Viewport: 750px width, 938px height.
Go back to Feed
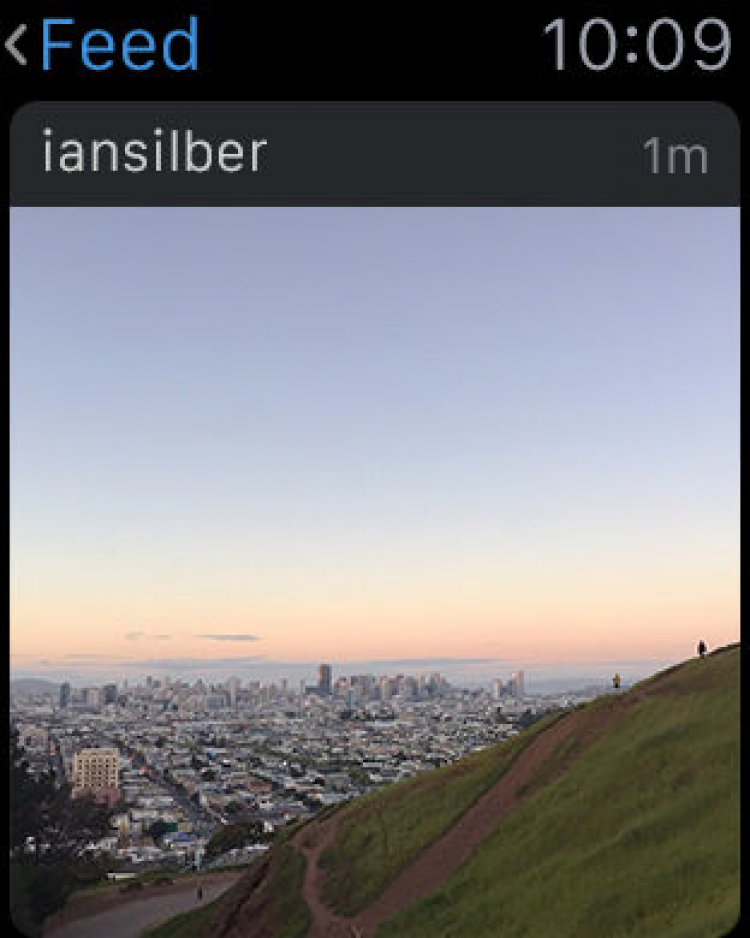pos(104,45)
